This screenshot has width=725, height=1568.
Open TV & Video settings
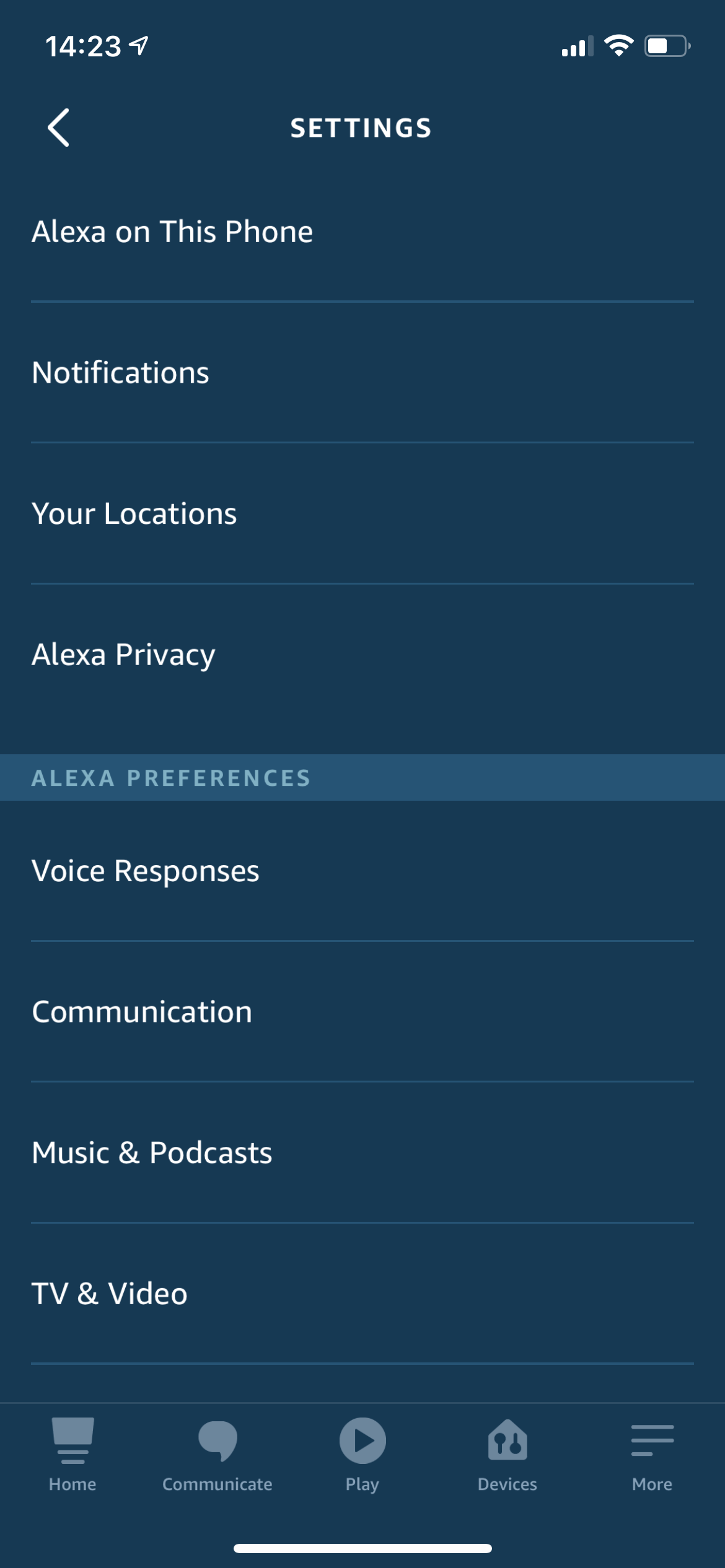point(109,1292)
